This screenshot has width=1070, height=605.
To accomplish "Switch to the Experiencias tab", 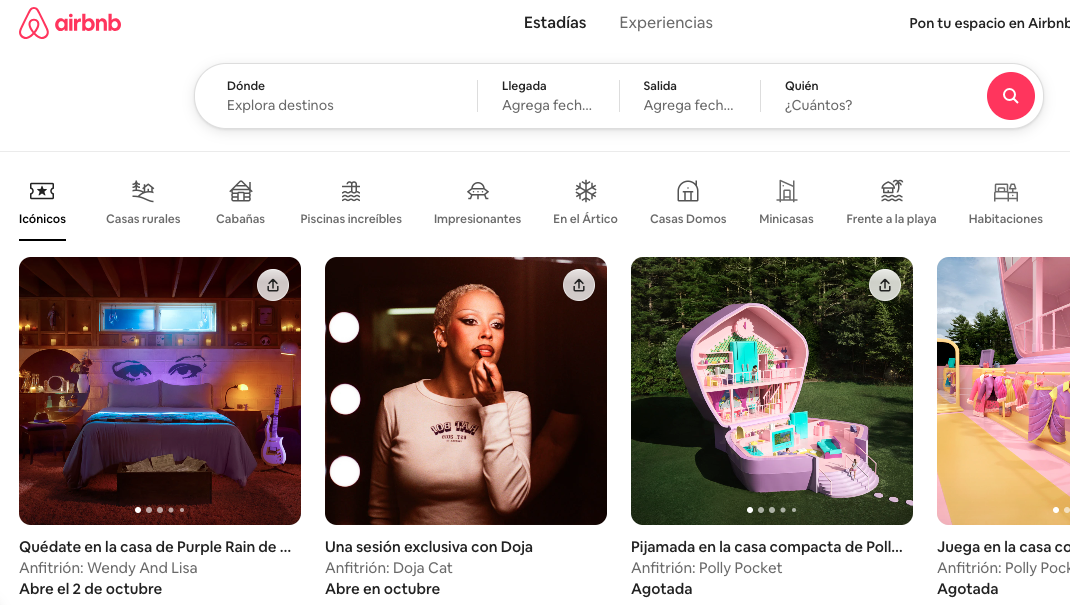I will (666, 22).
